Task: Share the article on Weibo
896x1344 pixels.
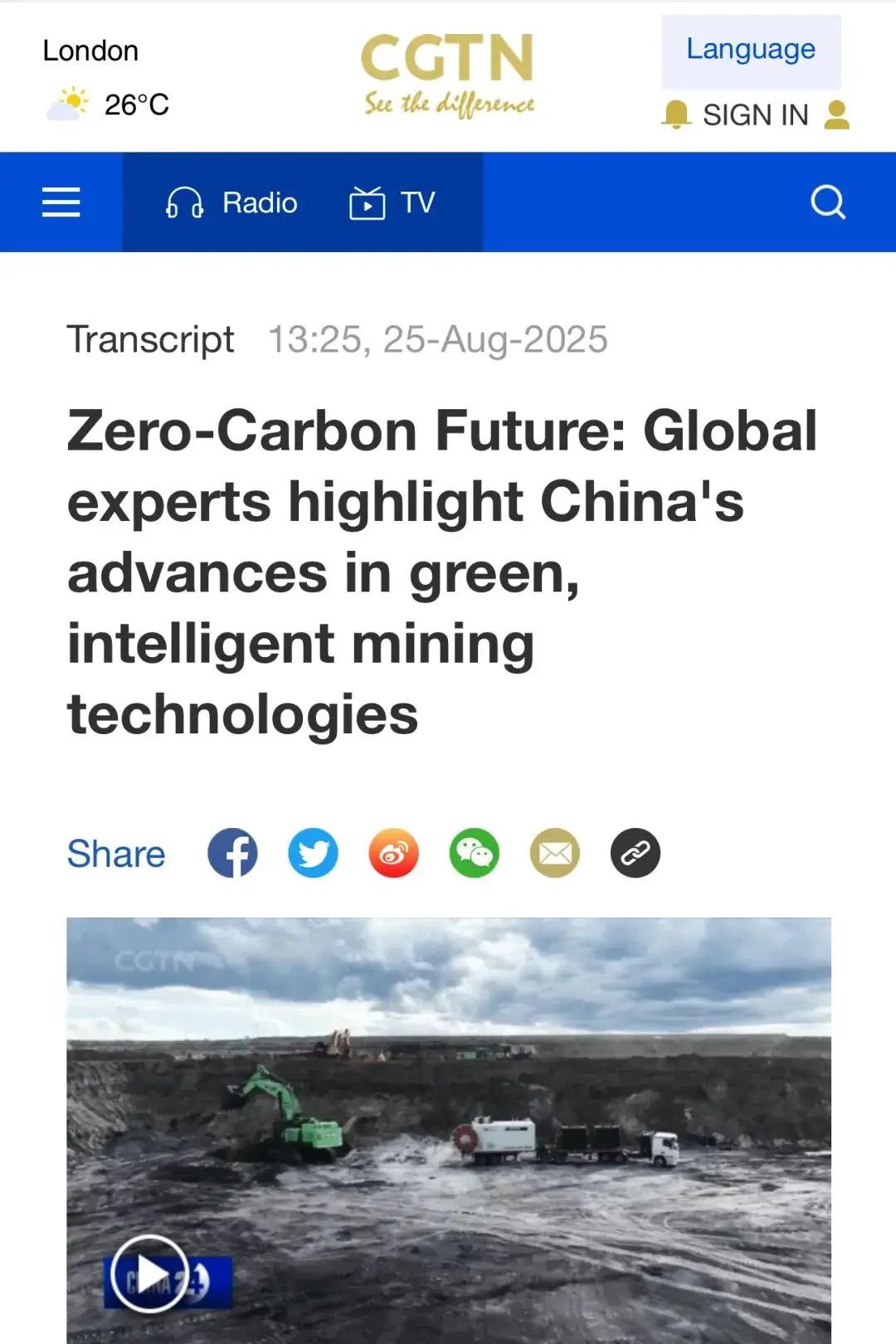Action: pyautogui.click(x=394, y=853)
